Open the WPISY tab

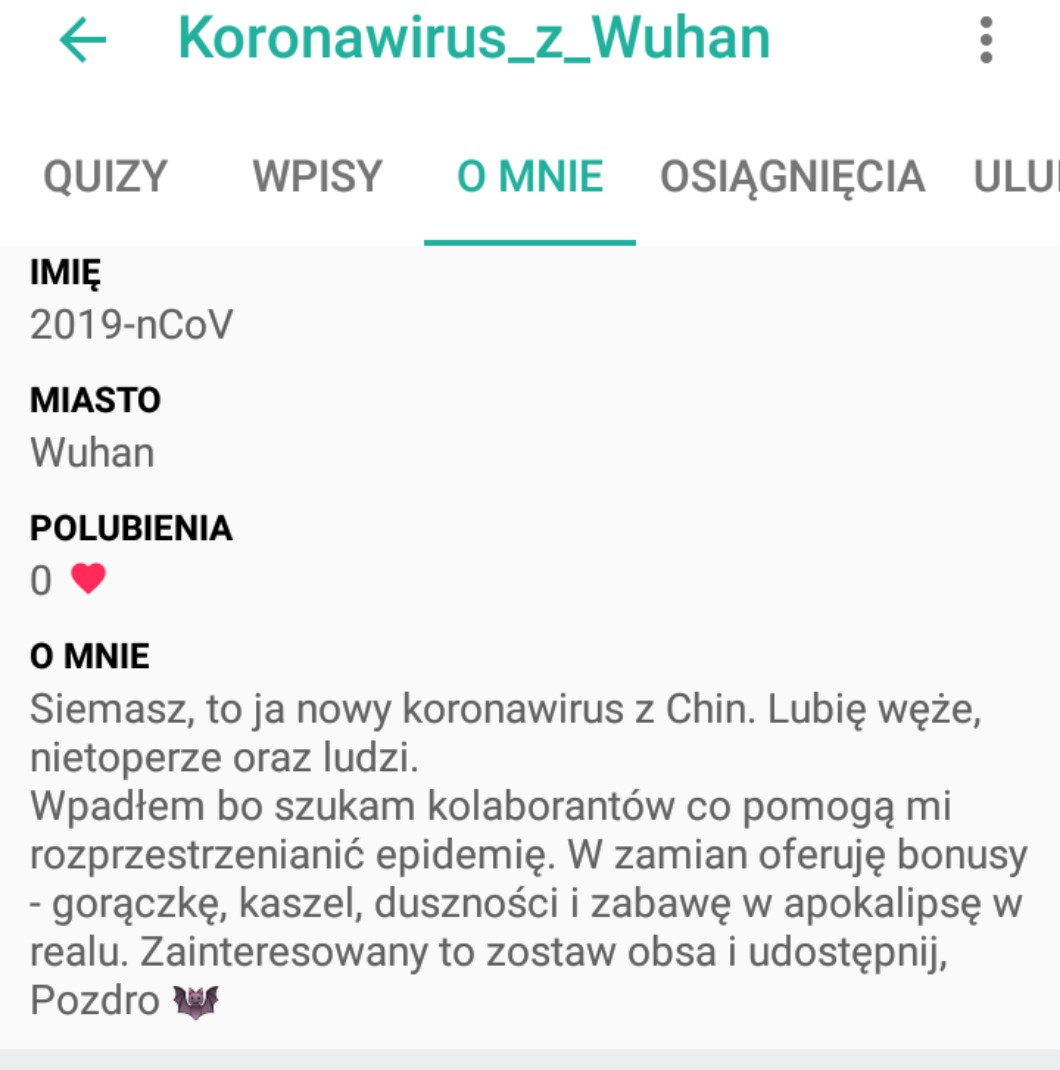317,177
